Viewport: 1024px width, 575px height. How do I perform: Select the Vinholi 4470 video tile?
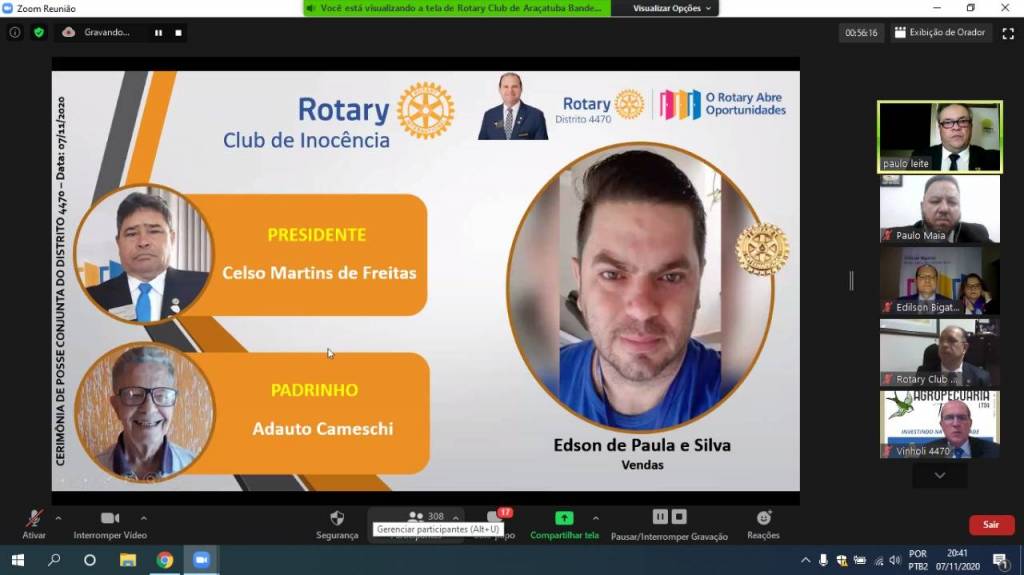pos(939,425)
